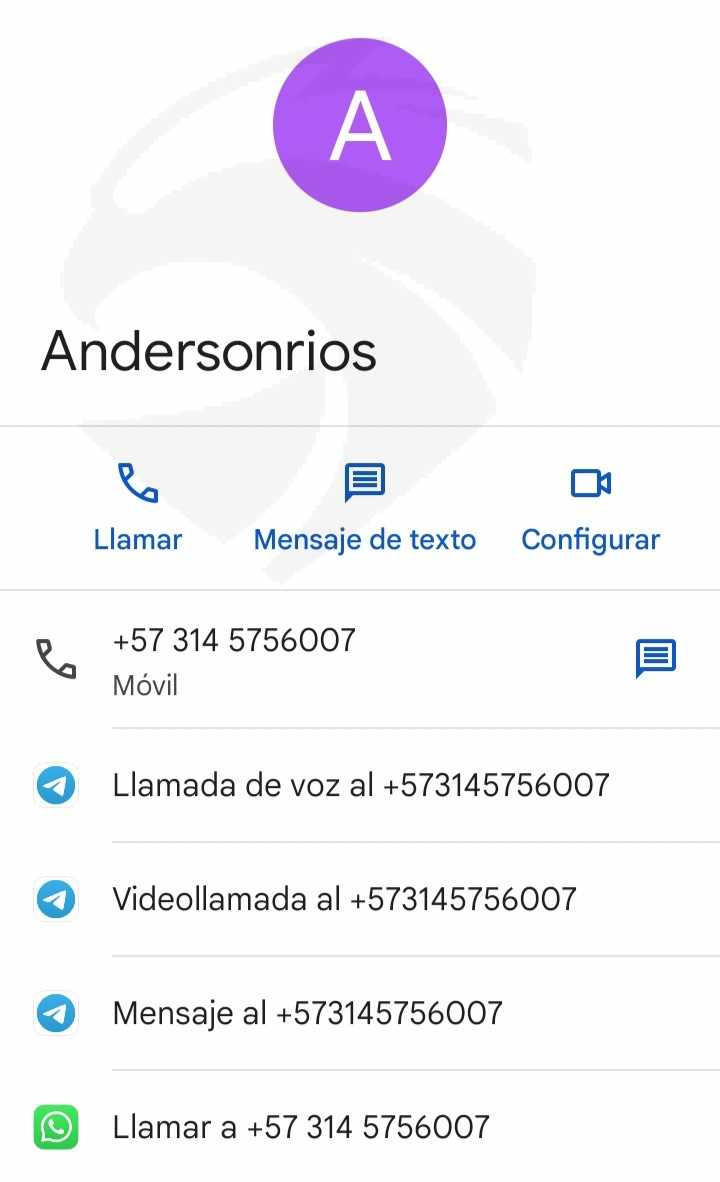The image size is (720, 1182).
Task: Tap the message icon beside the Móvil number
Action: [656, 658]
